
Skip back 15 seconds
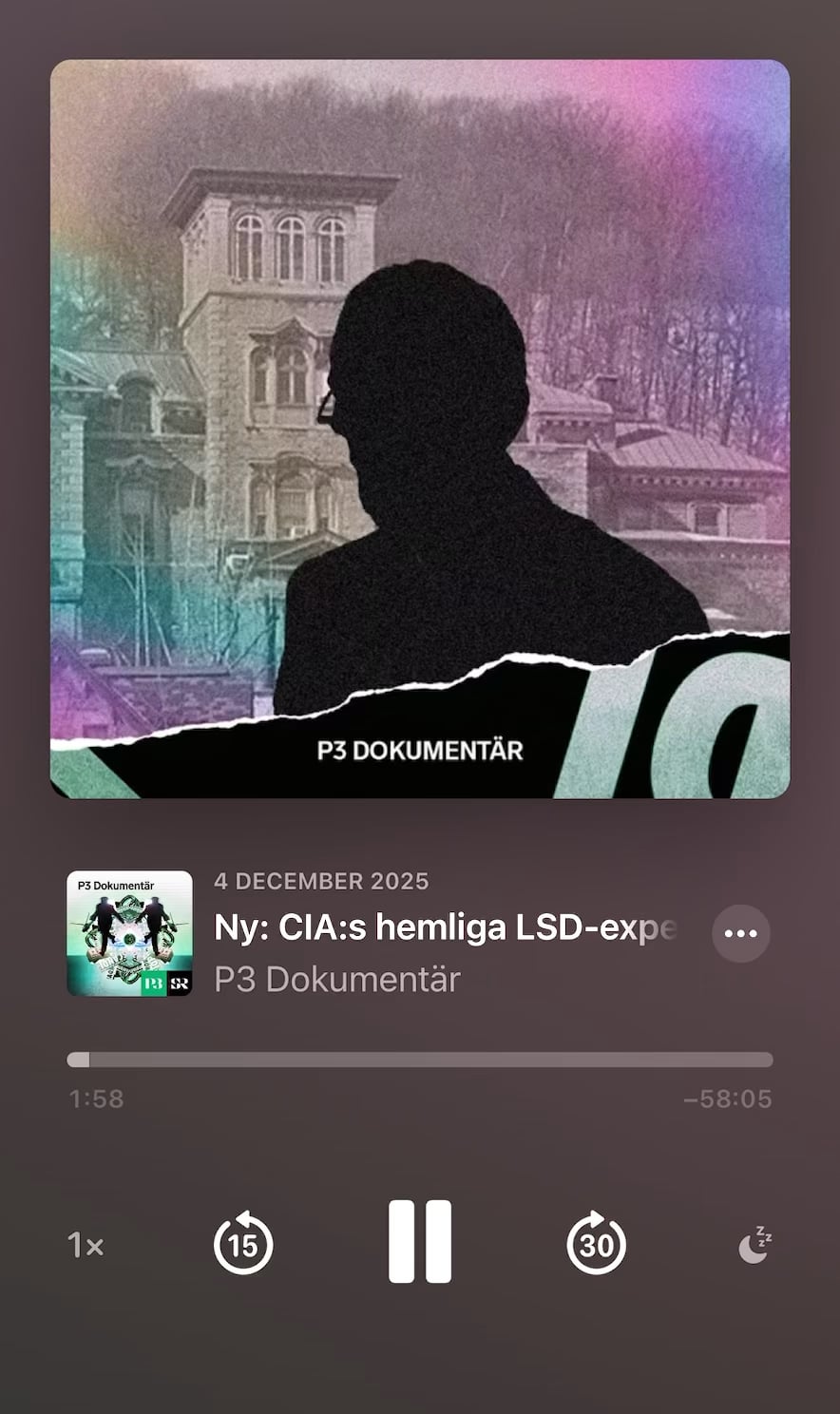click(x=243, y=1243)
